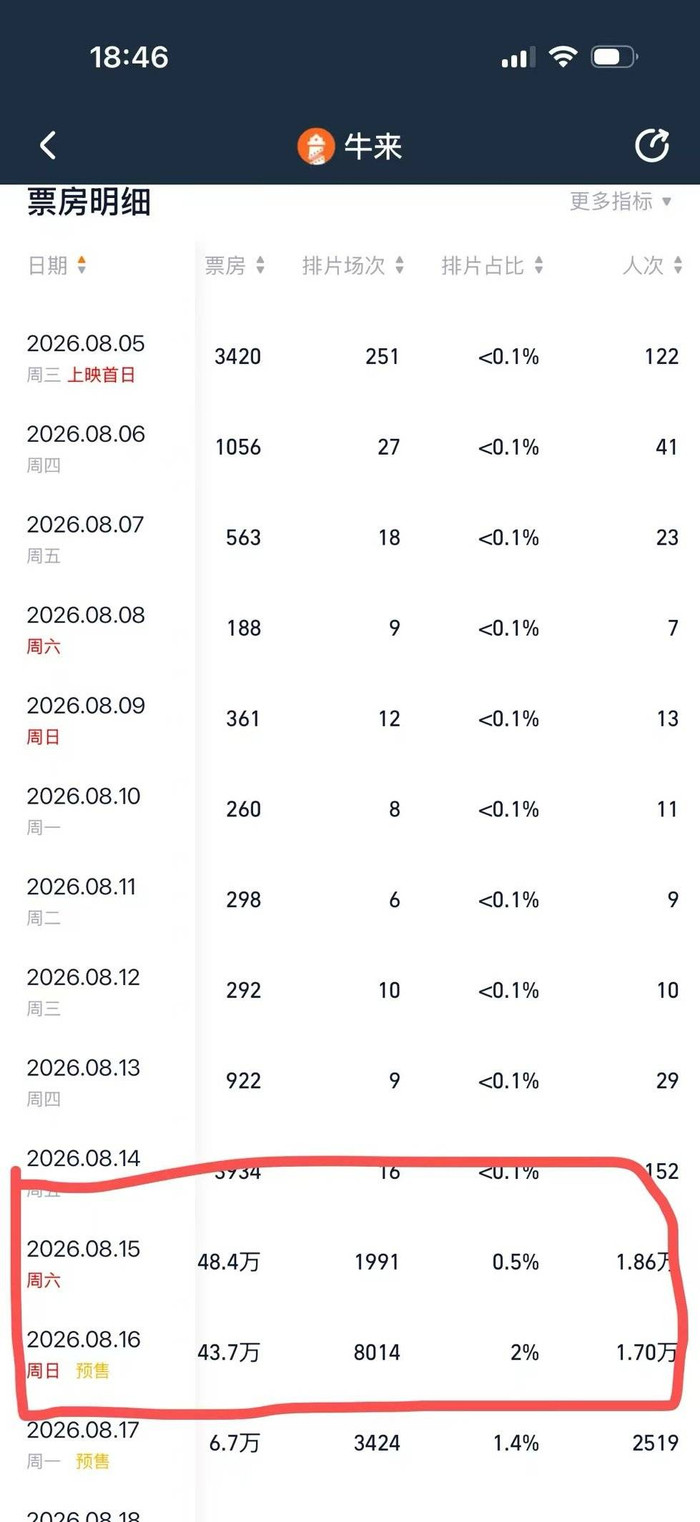Go back with the top-left arrow
Viewport: 700px width, 1522px height.
click(47, 146)
